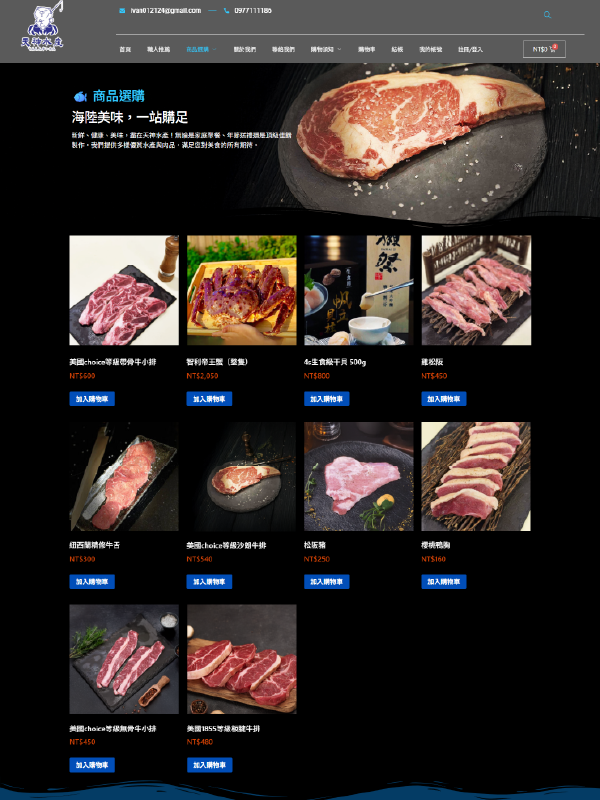Screen dimensions: 600x800
Task: Add 4s生食級干貝 500g to cart
Action: [x=326, y=399]
